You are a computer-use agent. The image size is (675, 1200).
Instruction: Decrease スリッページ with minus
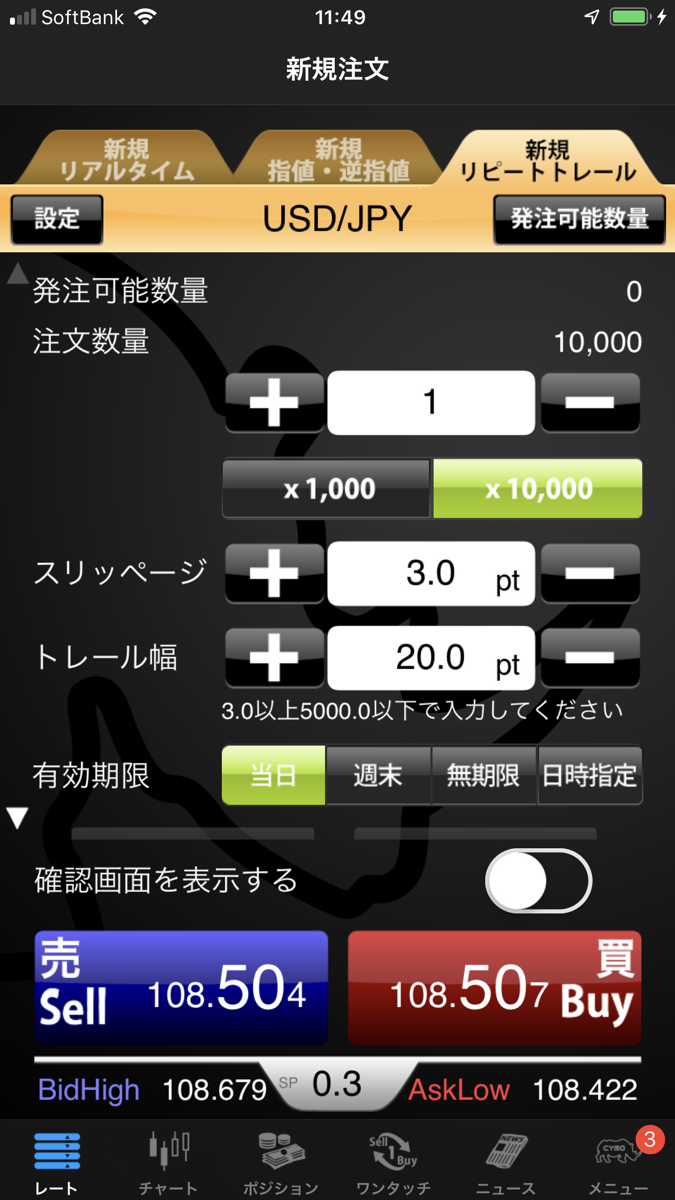pyautogui.click(x=590, y=573)
